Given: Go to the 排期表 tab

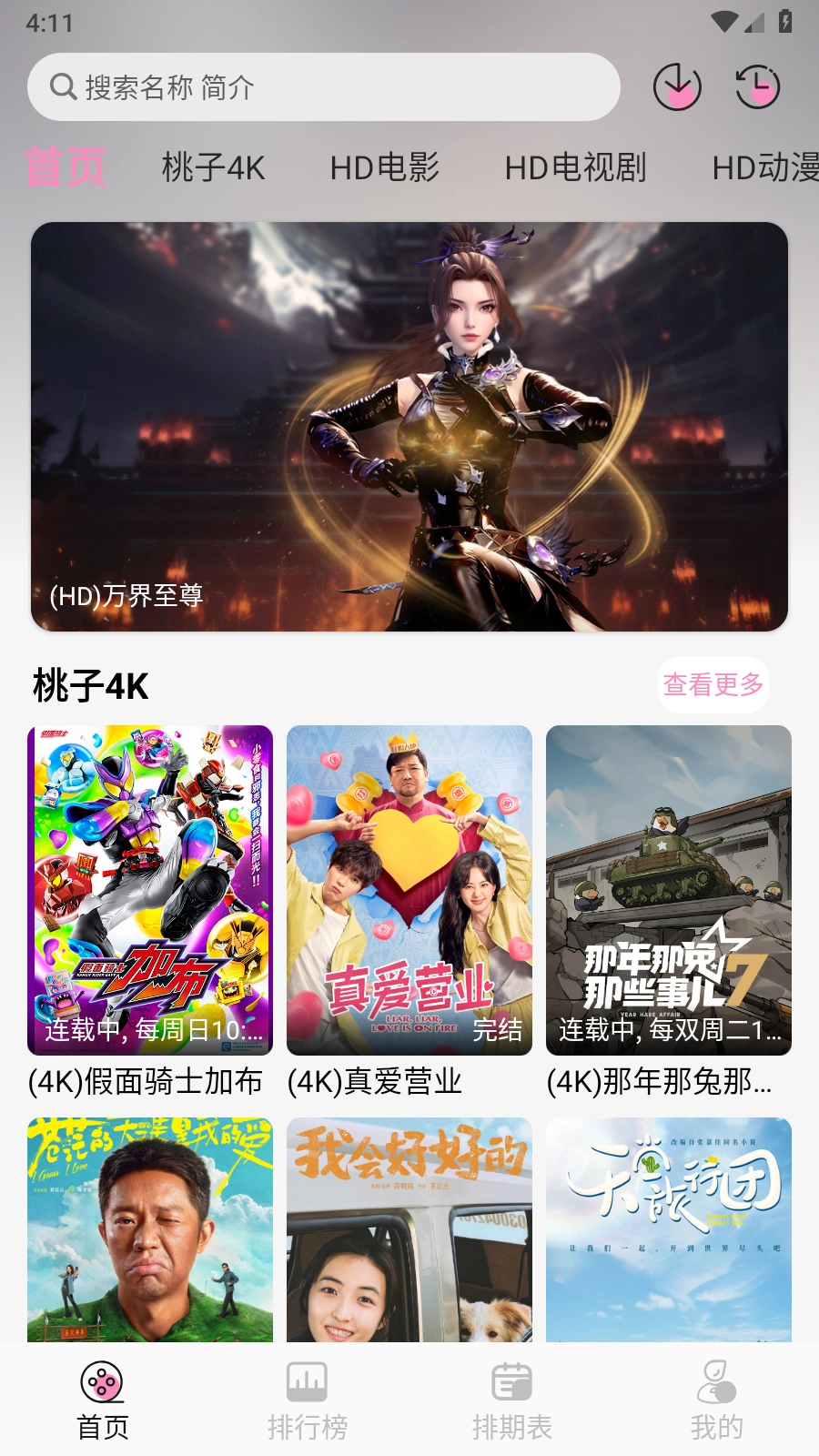Looking at the screenshot, I should click(512, 1400).
